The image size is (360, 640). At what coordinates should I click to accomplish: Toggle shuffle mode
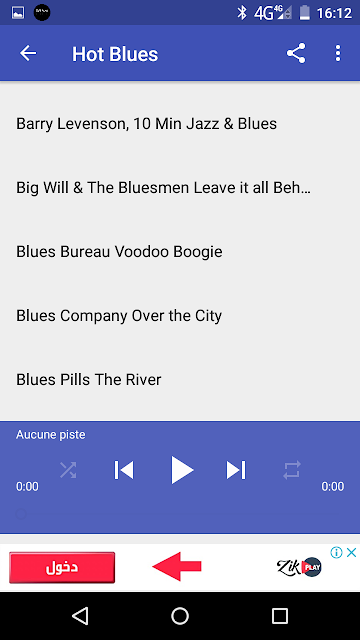68,470
